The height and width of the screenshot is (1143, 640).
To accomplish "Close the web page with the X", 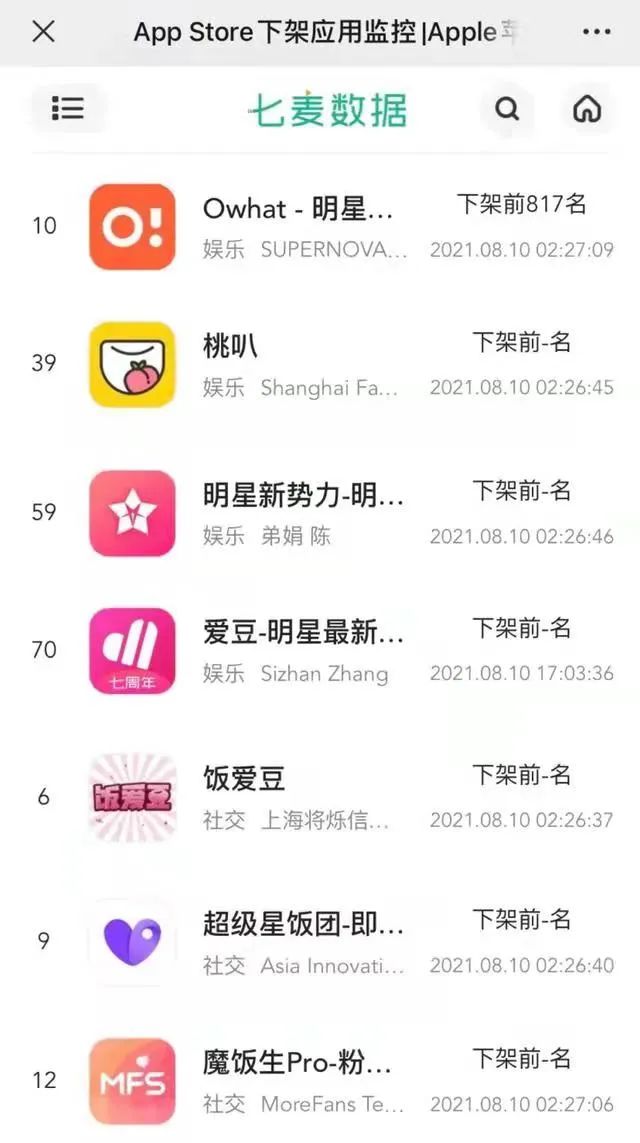I will coord(44,32).
